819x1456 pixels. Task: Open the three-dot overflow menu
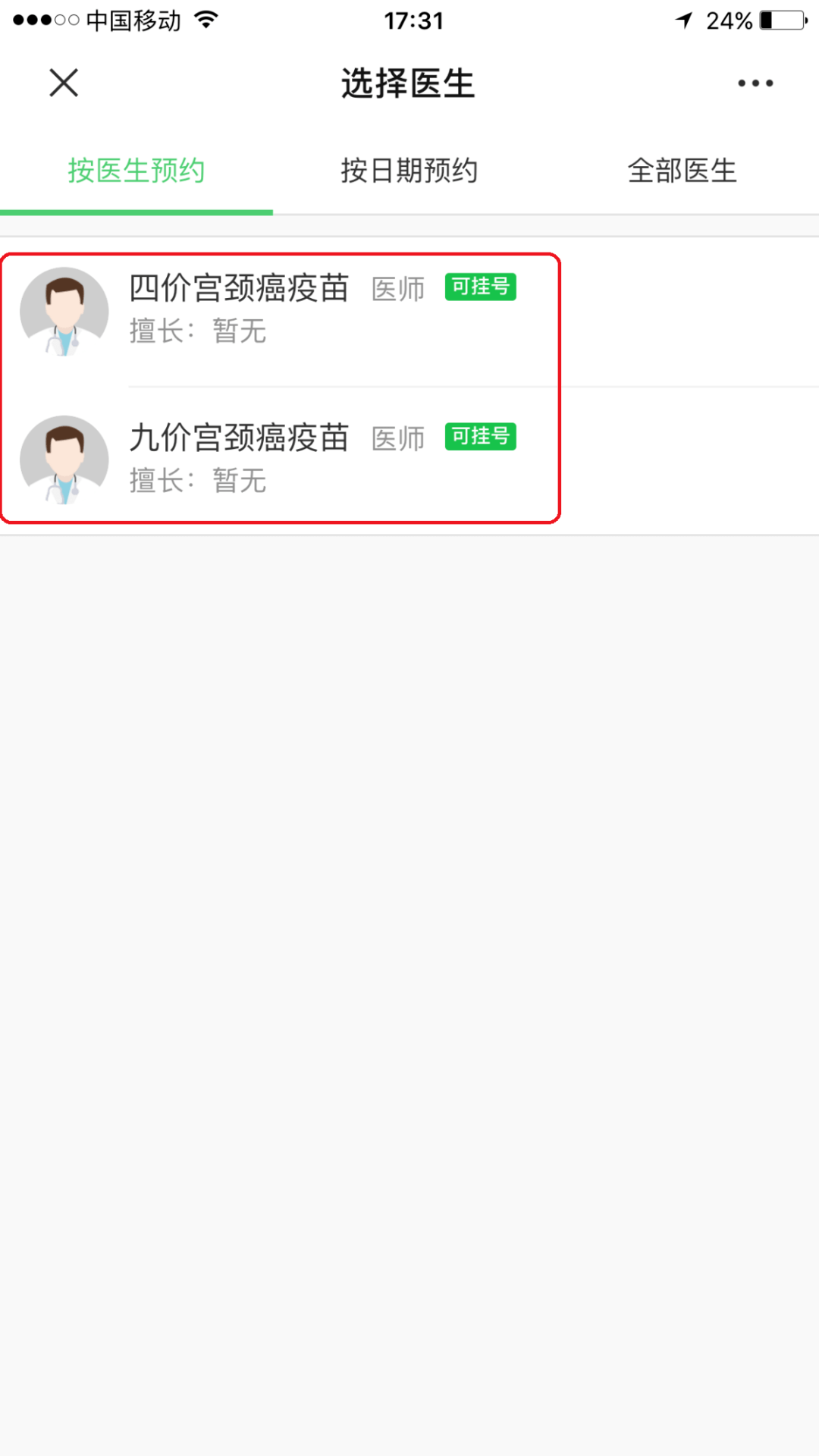(x=755, y=83)
